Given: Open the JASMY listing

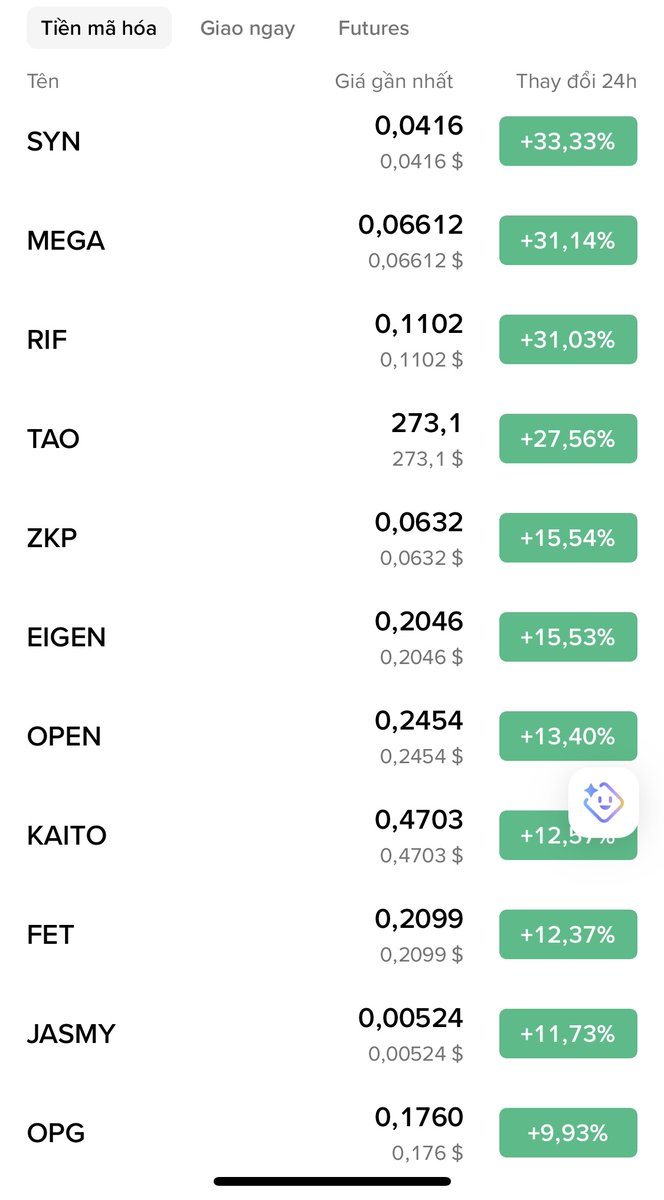Looking at the screenshot, I should pos(332,1033).
